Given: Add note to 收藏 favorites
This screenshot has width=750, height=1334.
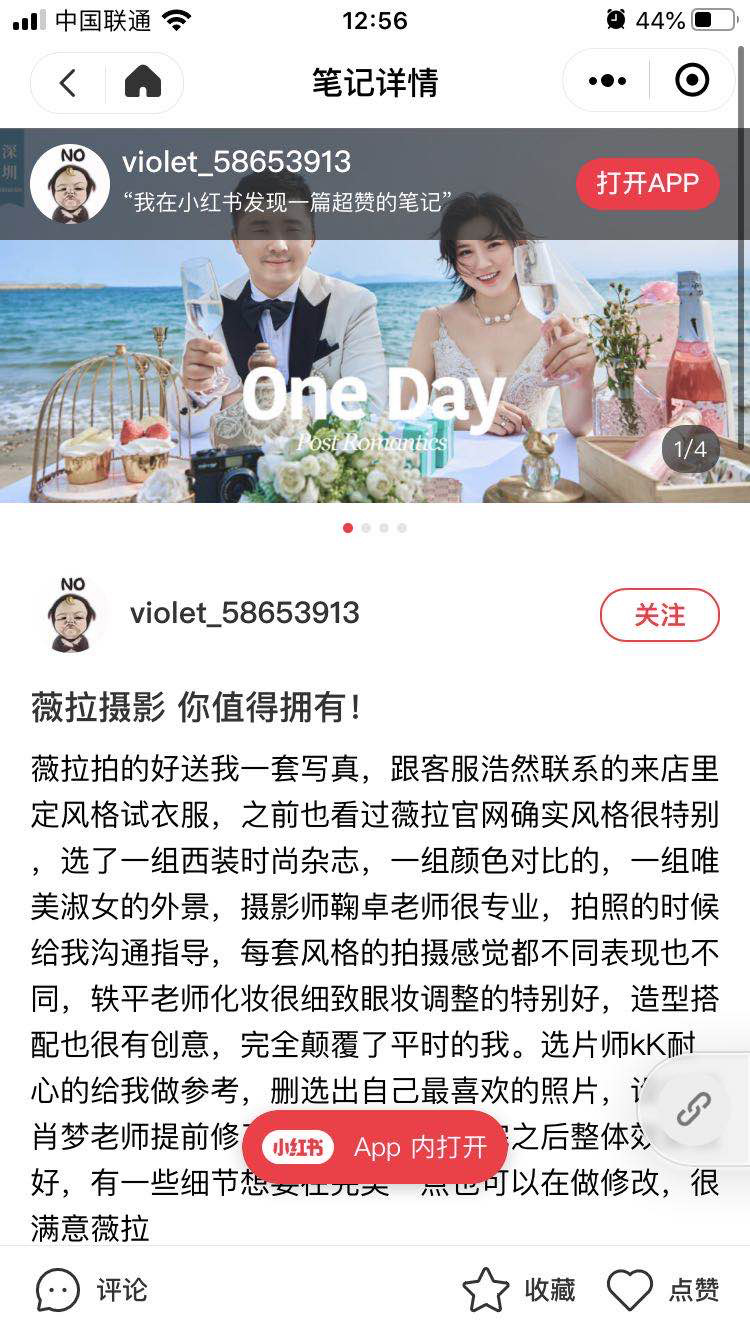Looking at the screenshot, I should (x=520, y=1290).
